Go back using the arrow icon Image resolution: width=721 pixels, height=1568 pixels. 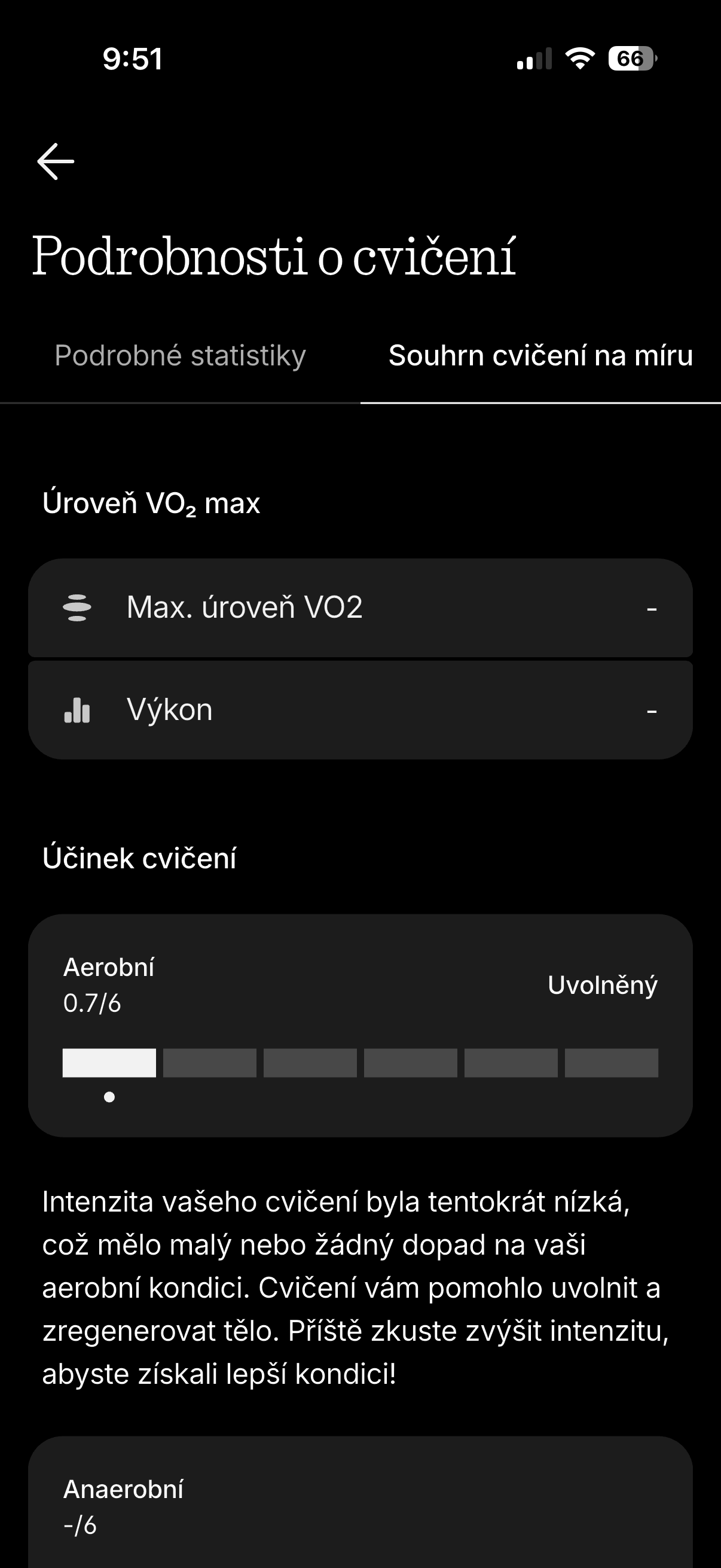56,162
